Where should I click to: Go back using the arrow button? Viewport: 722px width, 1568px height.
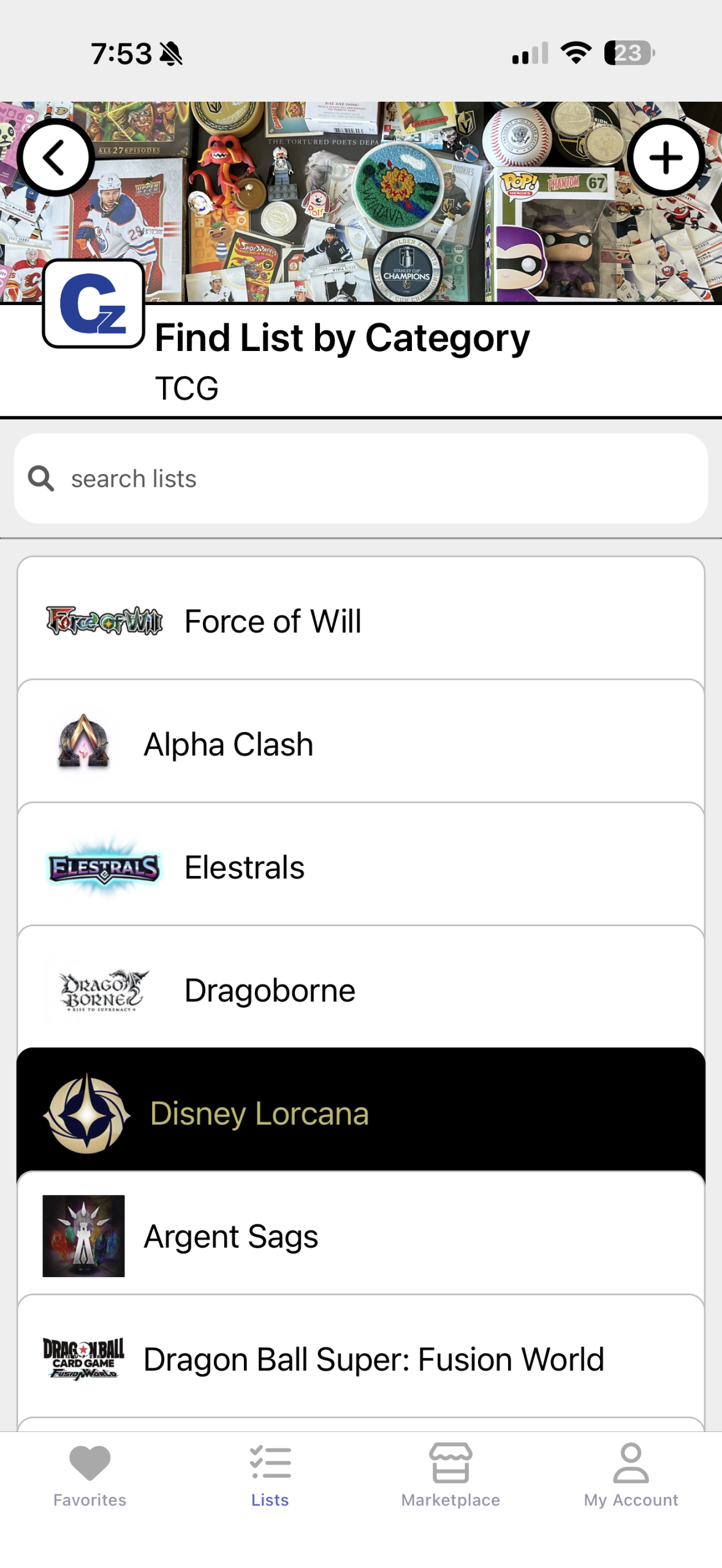(55, 157)
